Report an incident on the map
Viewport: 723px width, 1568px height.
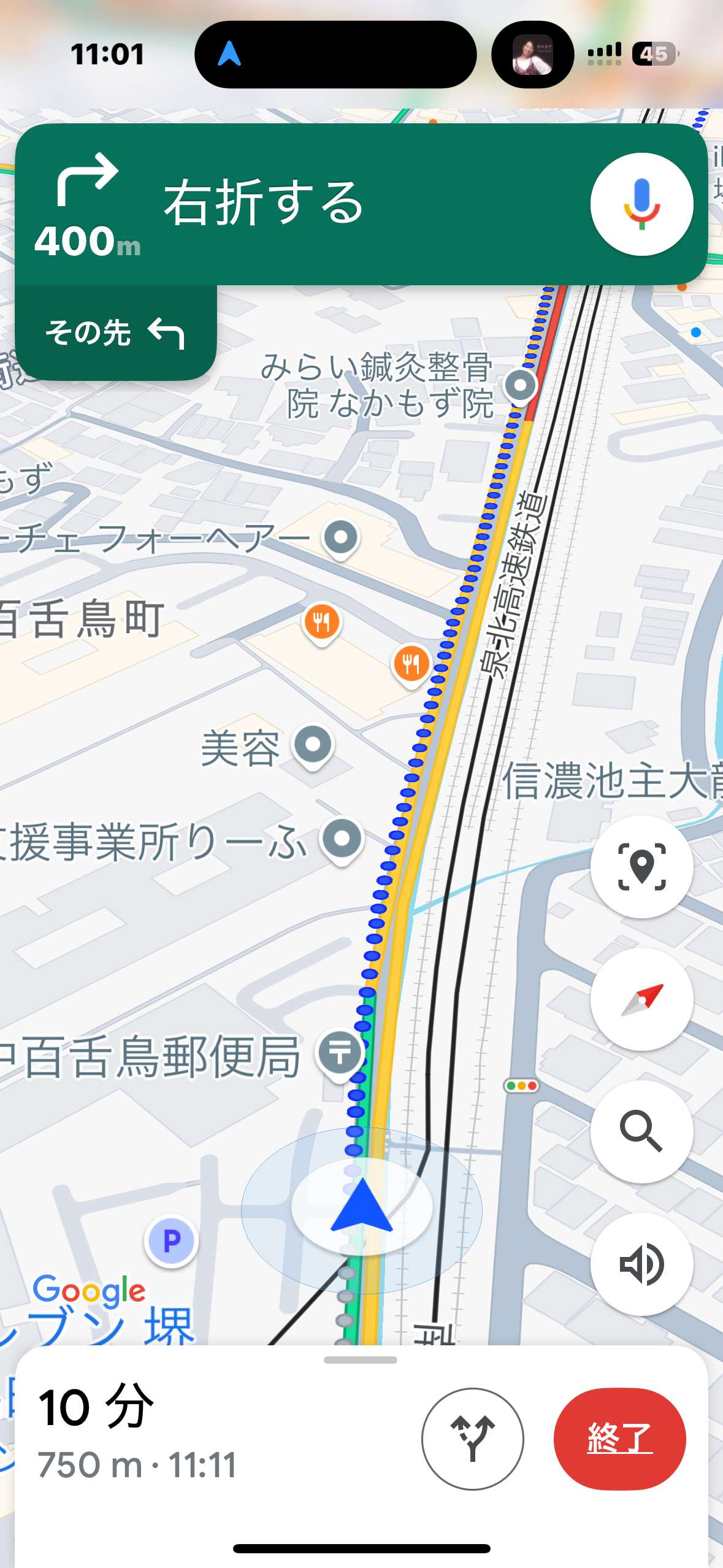pos(641,866)
